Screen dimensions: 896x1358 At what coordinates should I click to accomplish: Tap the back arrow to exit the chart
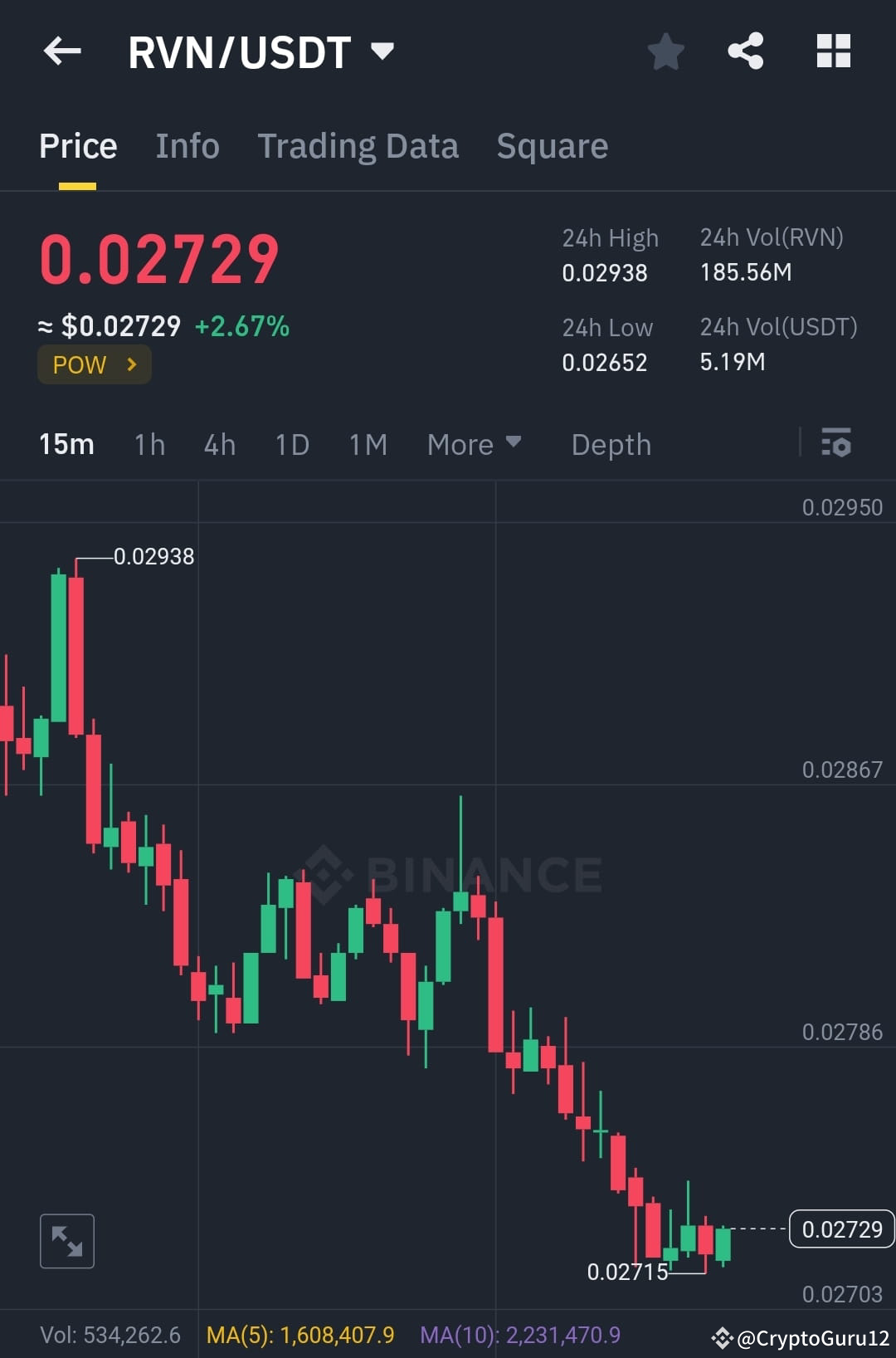[x=62, y=51]
